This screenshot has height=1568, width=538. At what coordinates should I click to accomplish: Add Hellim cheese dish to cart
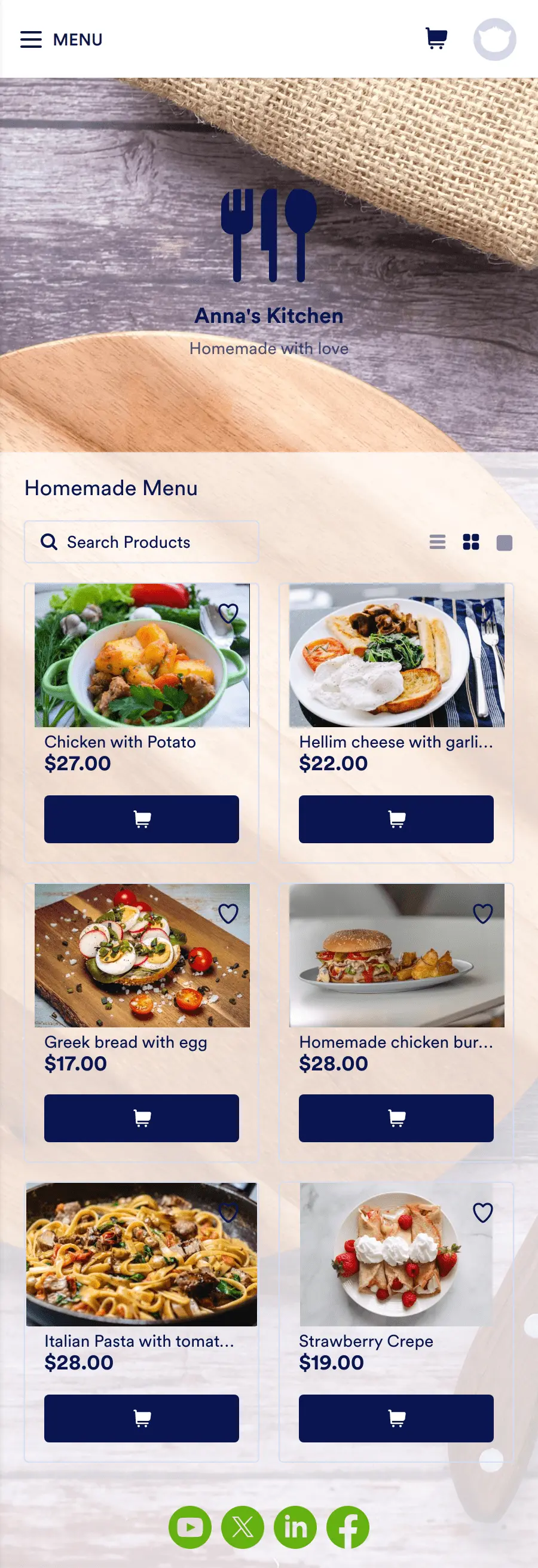[x=396, y=820]
